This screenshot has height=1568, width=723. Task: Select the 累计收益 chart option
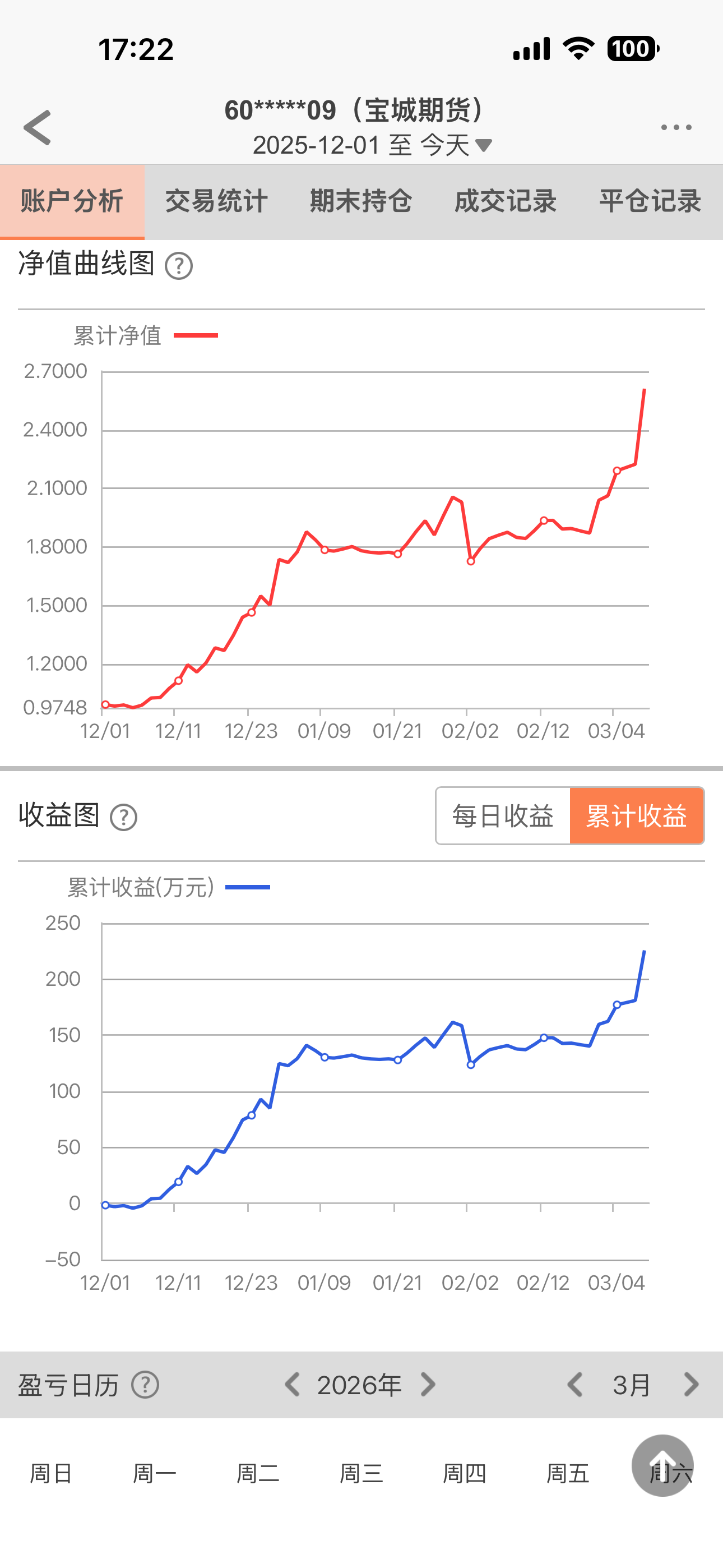click(x=637, y=815)
